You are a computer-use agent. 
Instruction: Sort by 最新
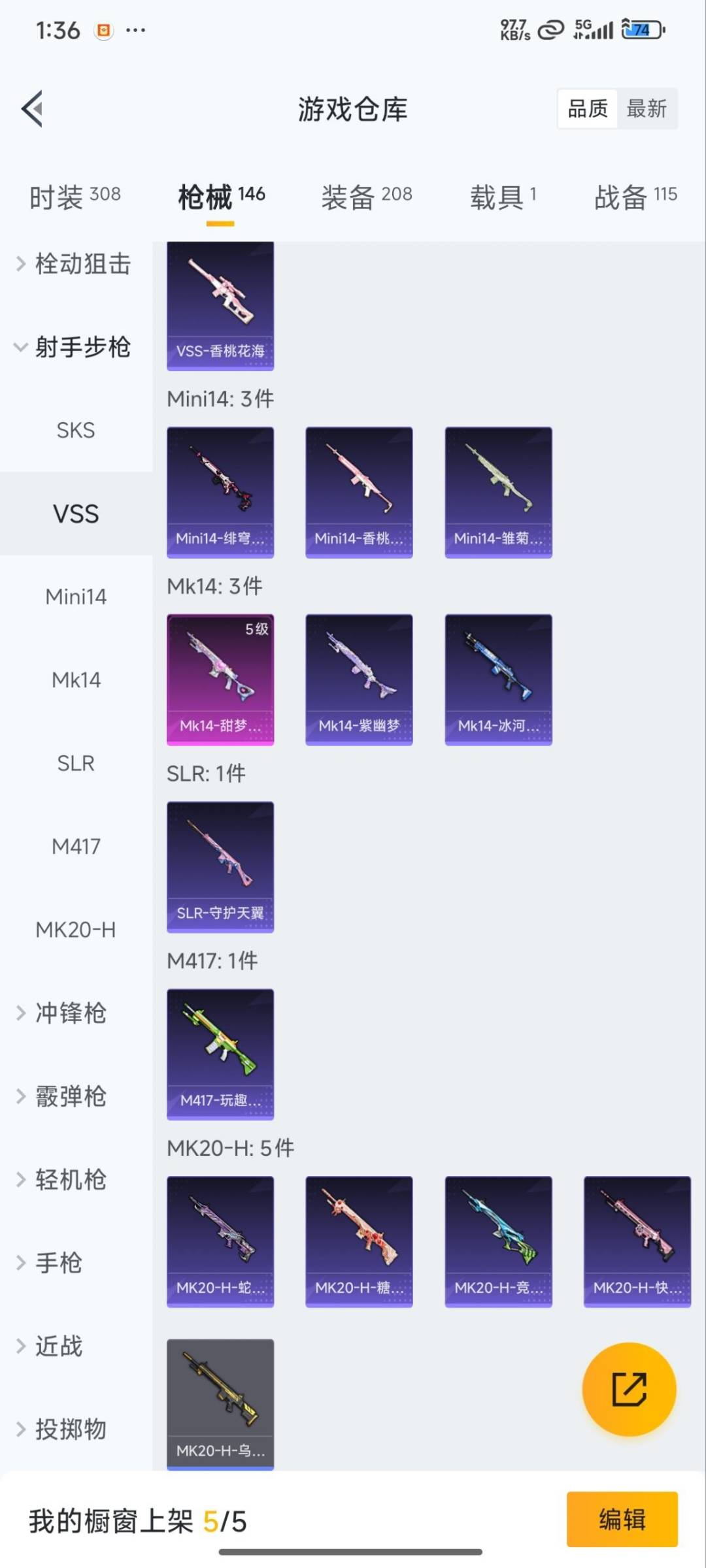(x=646, y=108)
